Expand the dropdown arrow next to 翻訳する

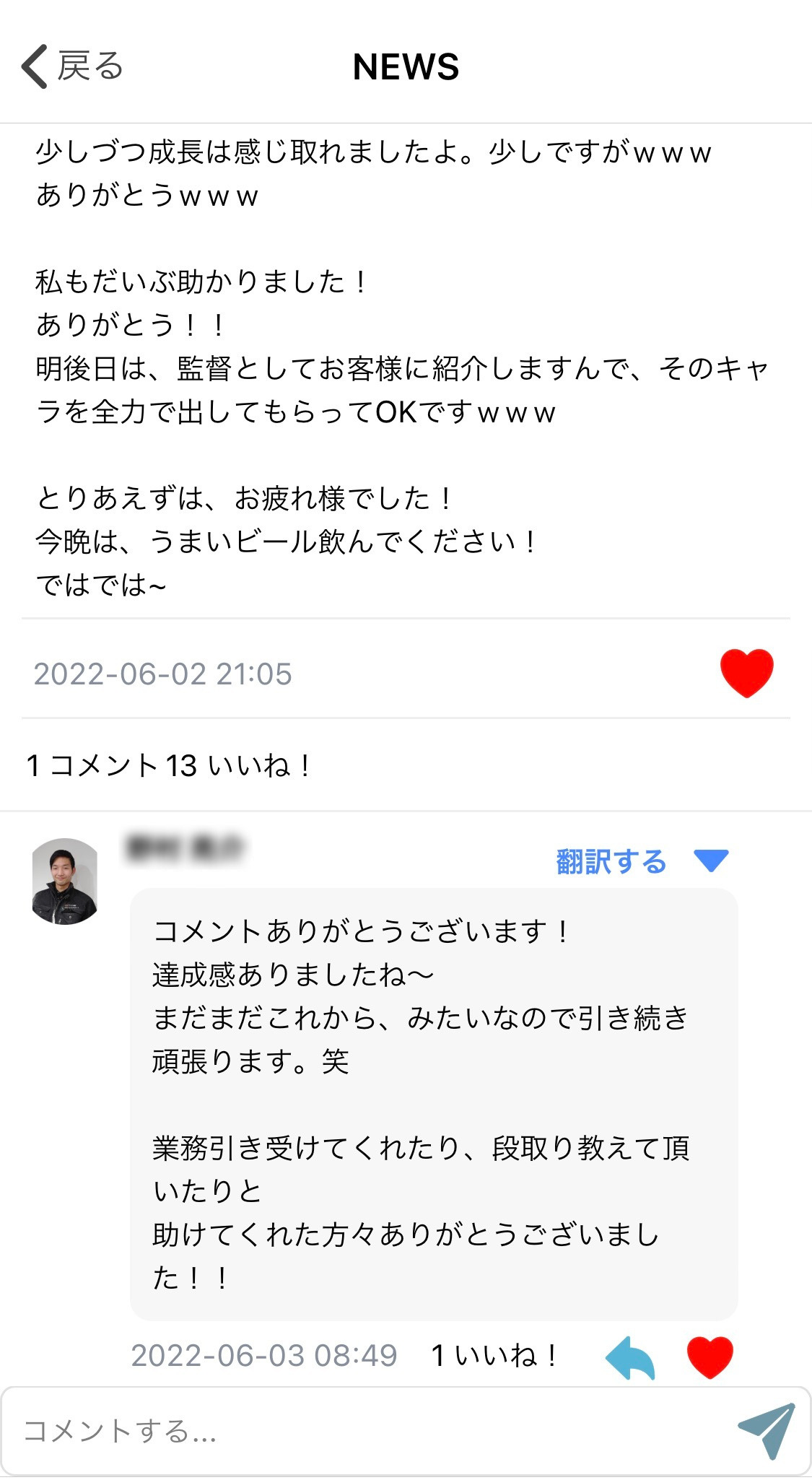(711, 861)
